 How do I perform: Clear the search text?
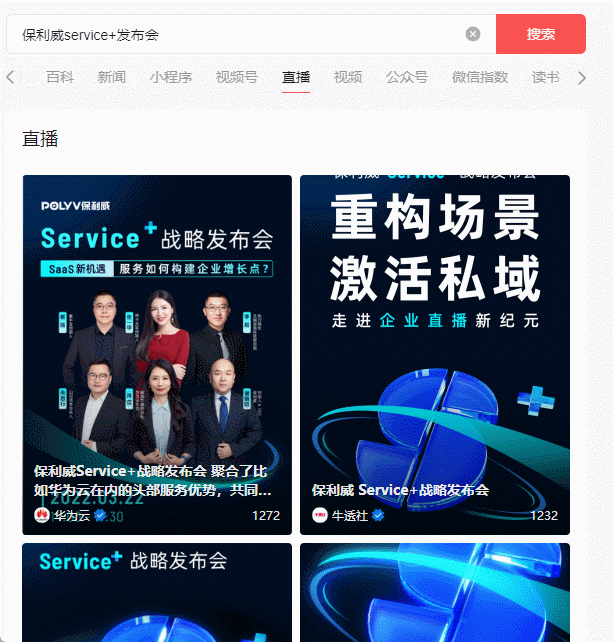(473, 34)
